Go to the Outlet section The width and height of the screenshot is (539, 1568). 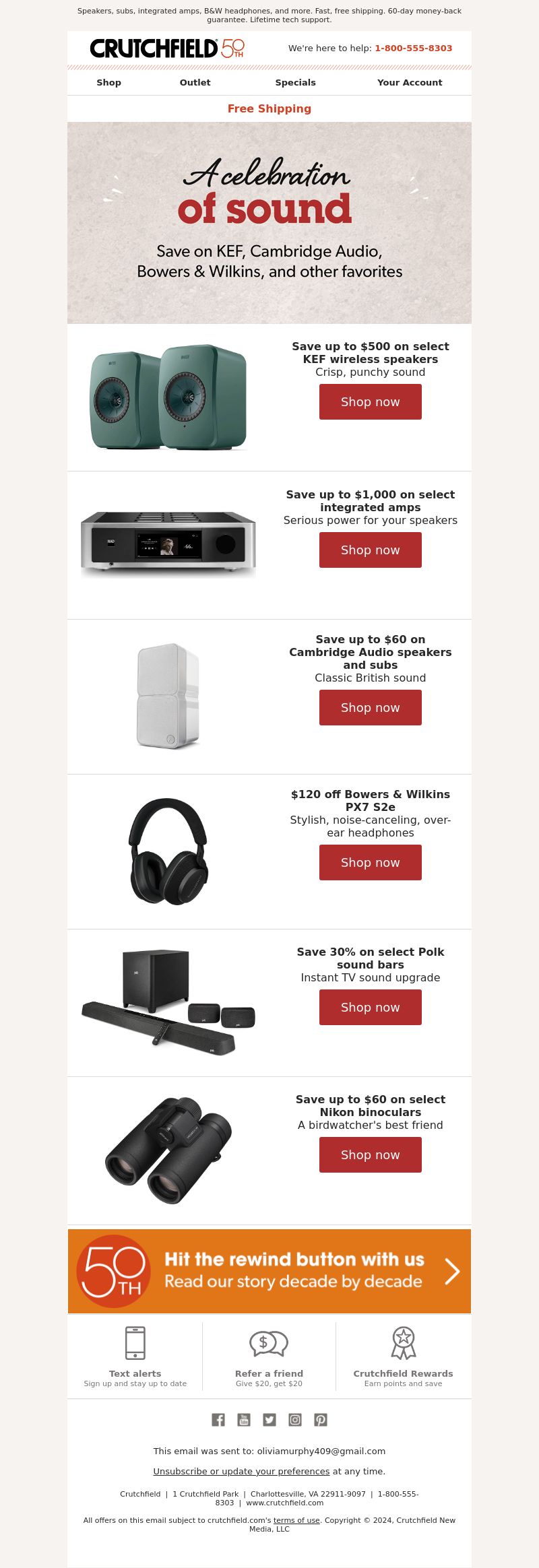click(195, 82)
